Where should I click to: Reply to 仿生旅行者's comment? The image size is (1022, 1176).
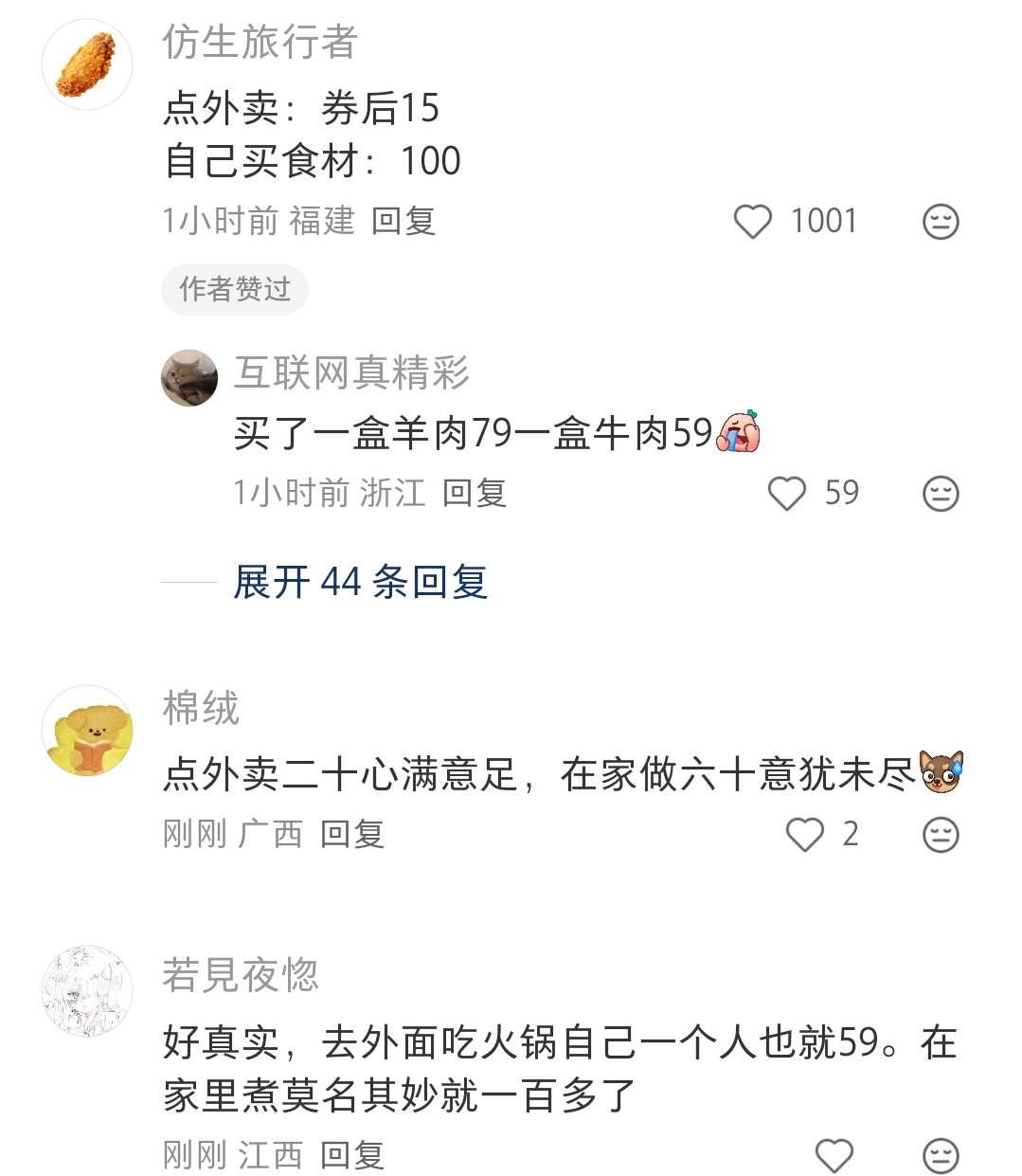tap(403, 222)
